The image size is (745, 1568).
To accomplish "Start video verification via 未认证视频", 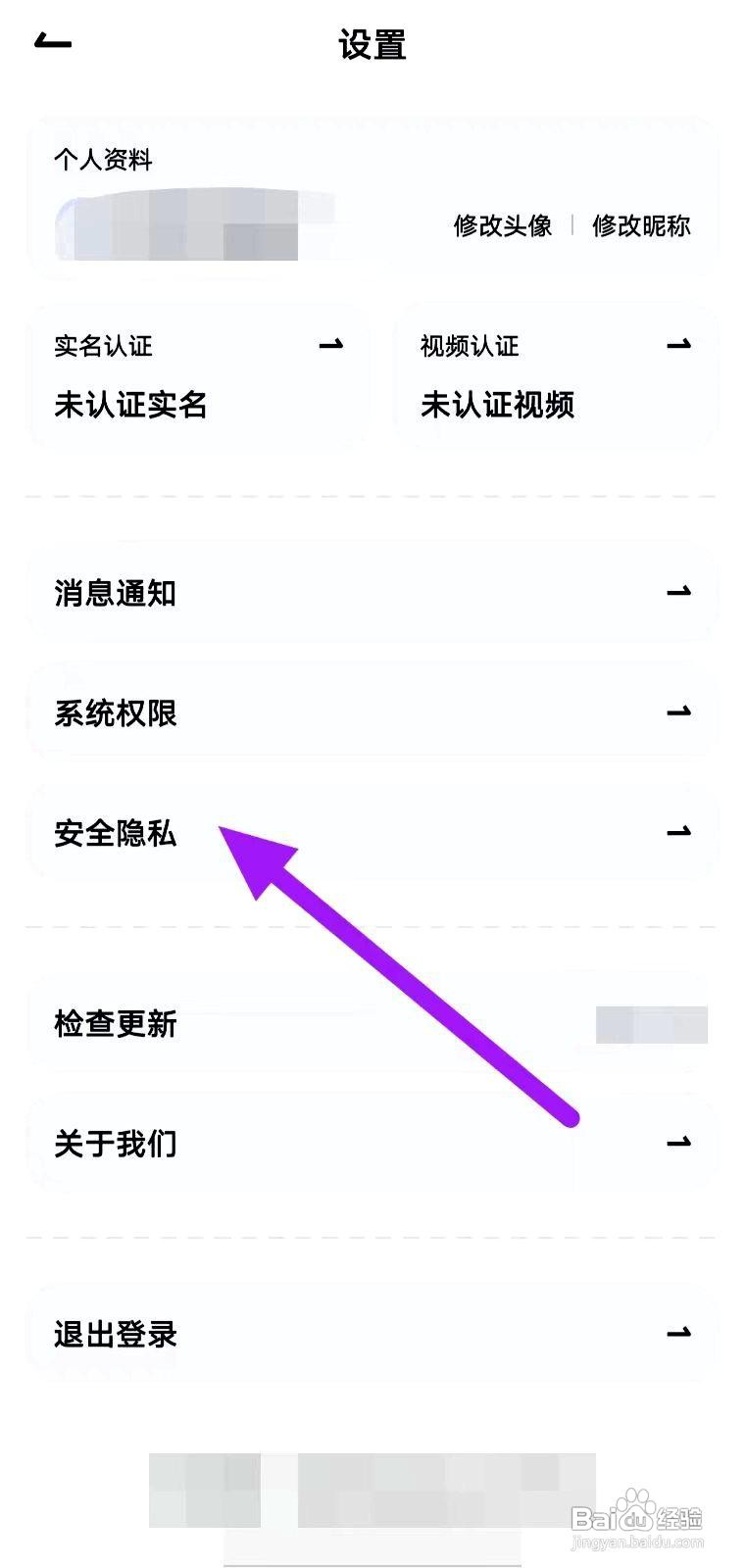I will [x=499, y=405].
